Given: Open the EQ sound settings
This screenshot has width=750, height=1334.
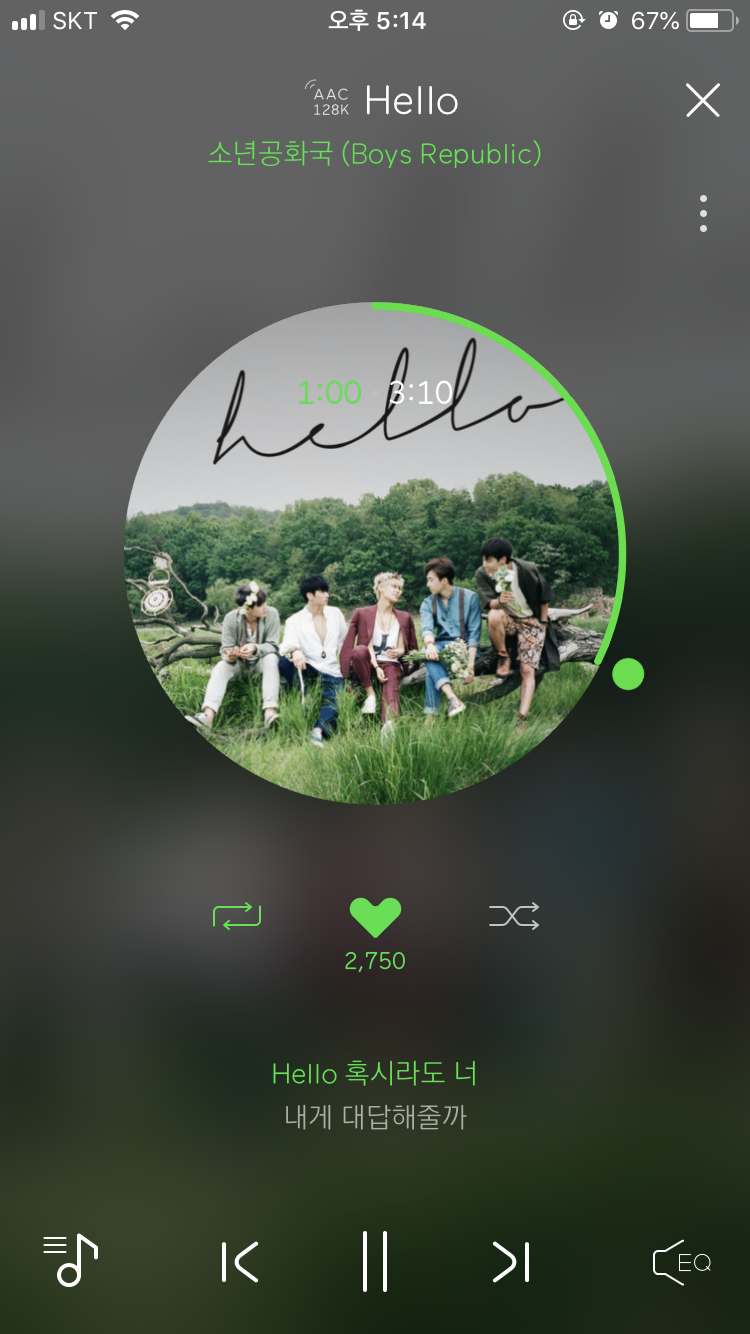Looking at the screenshot, I should tap(682, 1262).
